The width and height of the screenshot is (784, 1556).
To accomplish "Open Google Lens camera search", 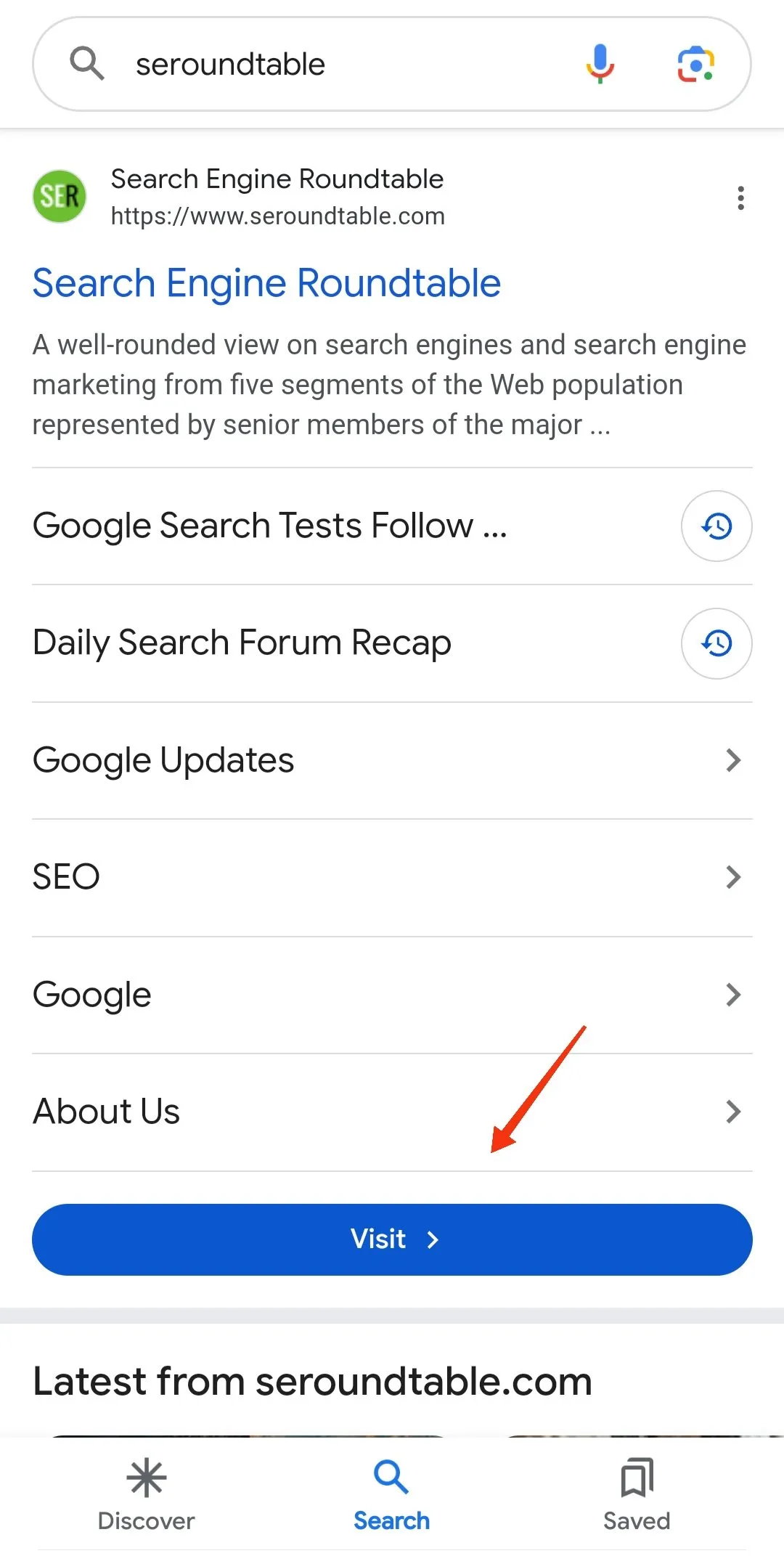I will 695,65.
